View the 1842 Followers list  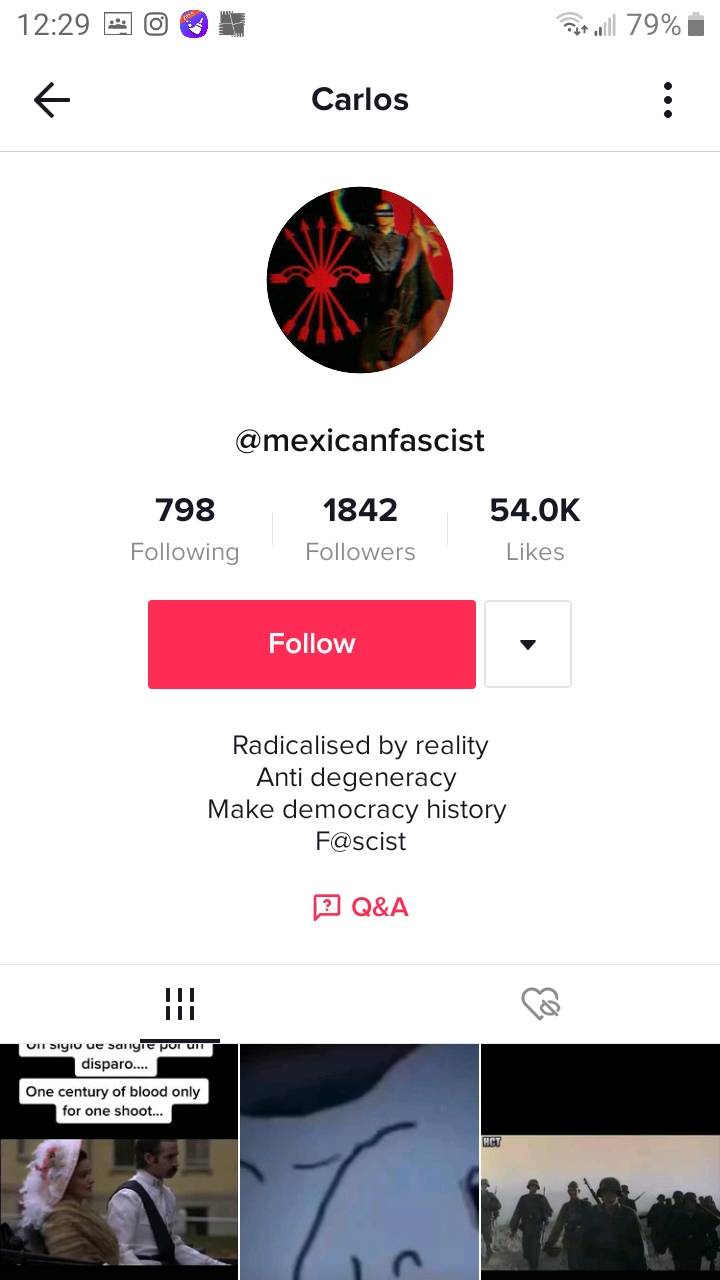coord(360,529)
